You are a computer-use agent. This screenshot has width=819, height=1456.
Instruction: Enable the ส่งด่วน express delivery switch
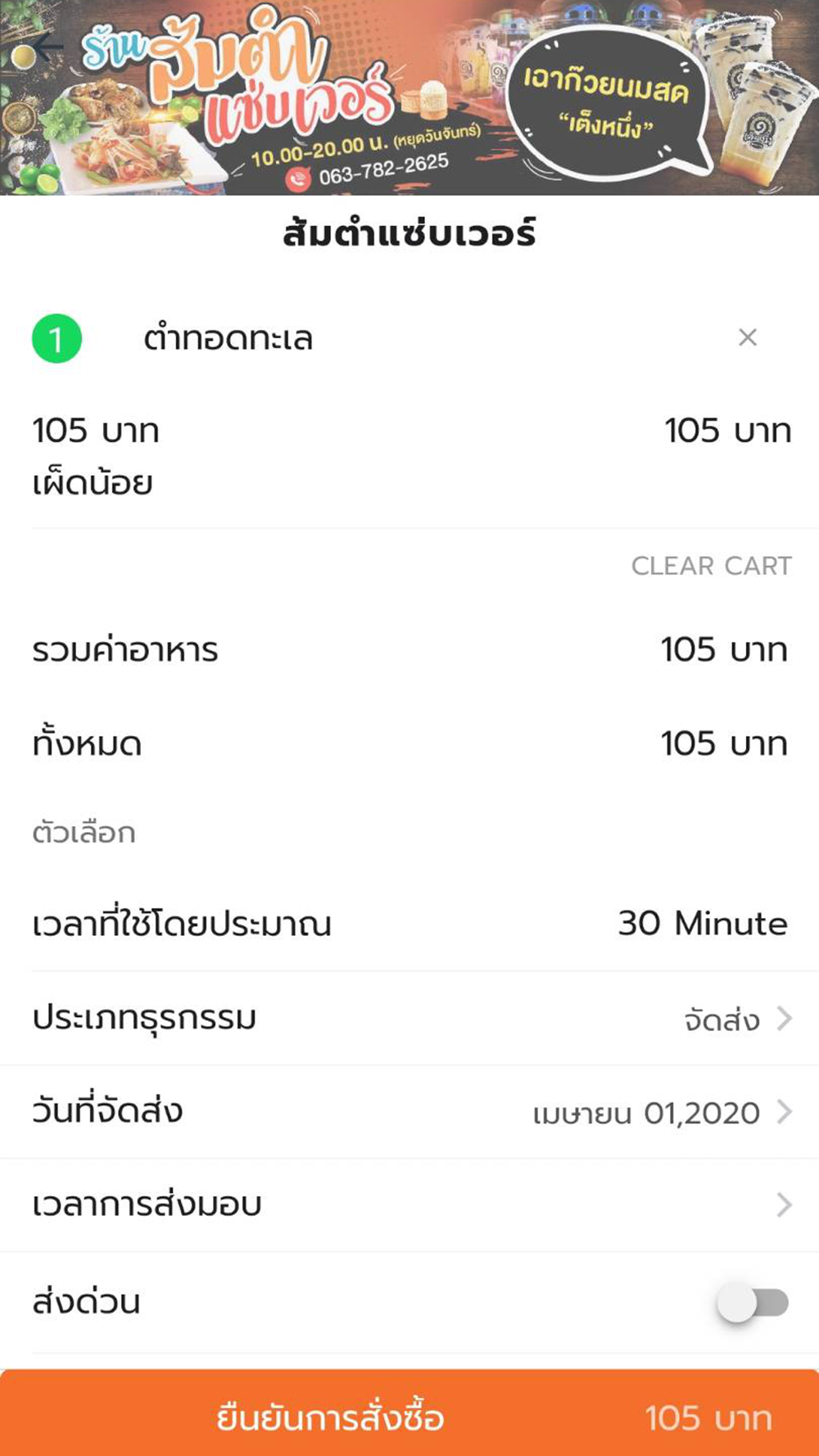click(x=753, y=1303)
